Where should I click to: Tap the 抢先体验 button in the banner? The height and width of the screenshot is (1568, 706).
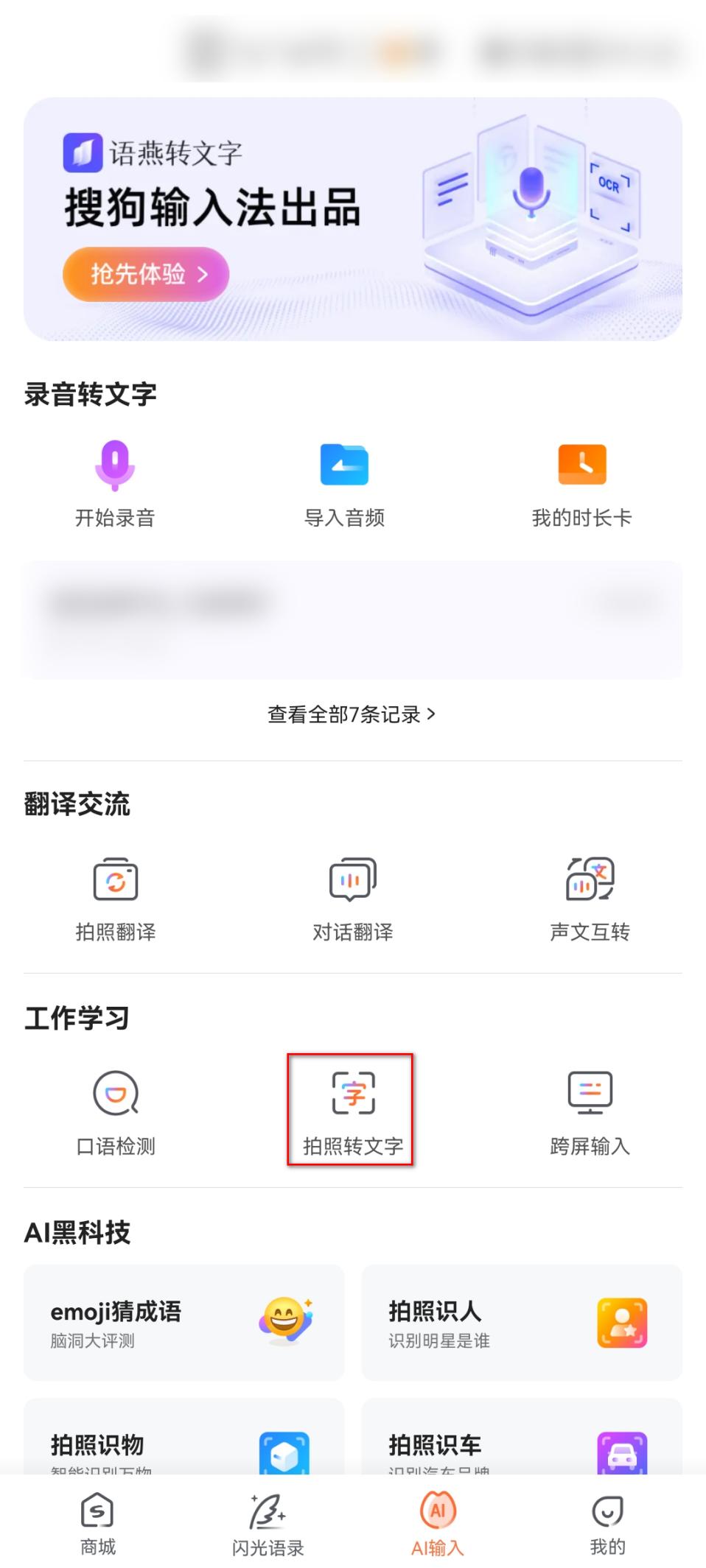[144, 273]
